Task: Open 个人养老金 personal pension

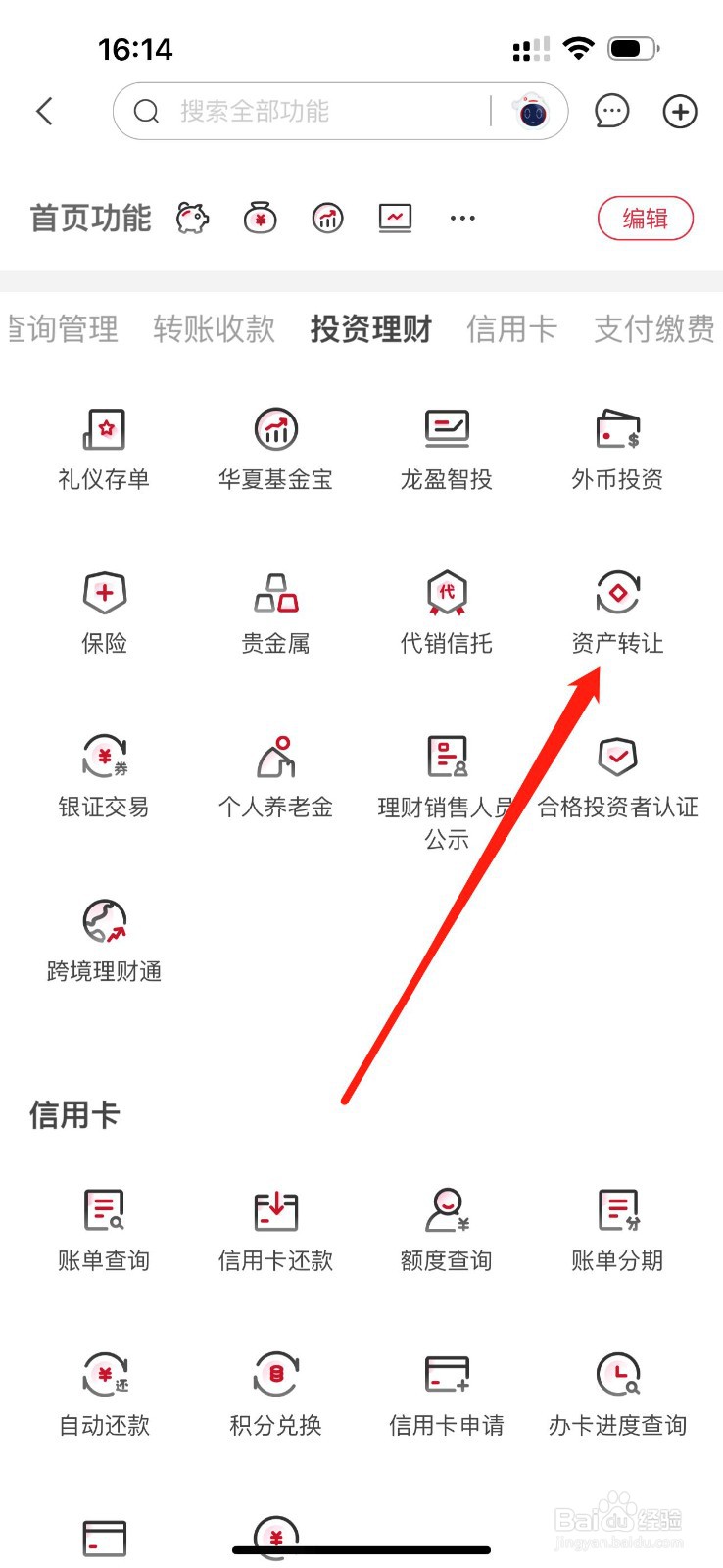Action: (275, 774)
